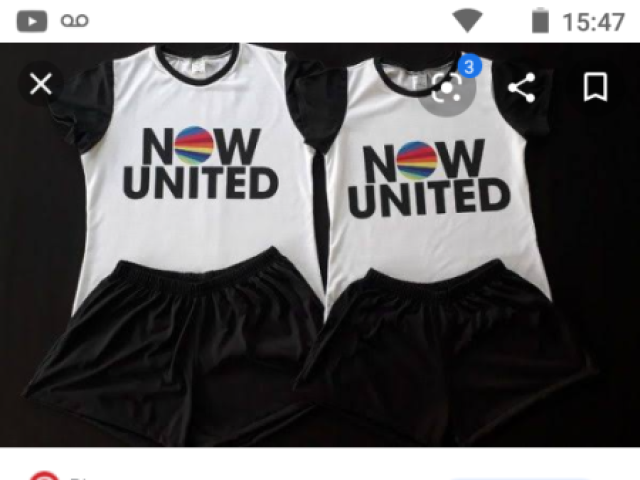640x480 pixels.
Task: Open the Now United shirts image
Action: click(x=320, y=260)
